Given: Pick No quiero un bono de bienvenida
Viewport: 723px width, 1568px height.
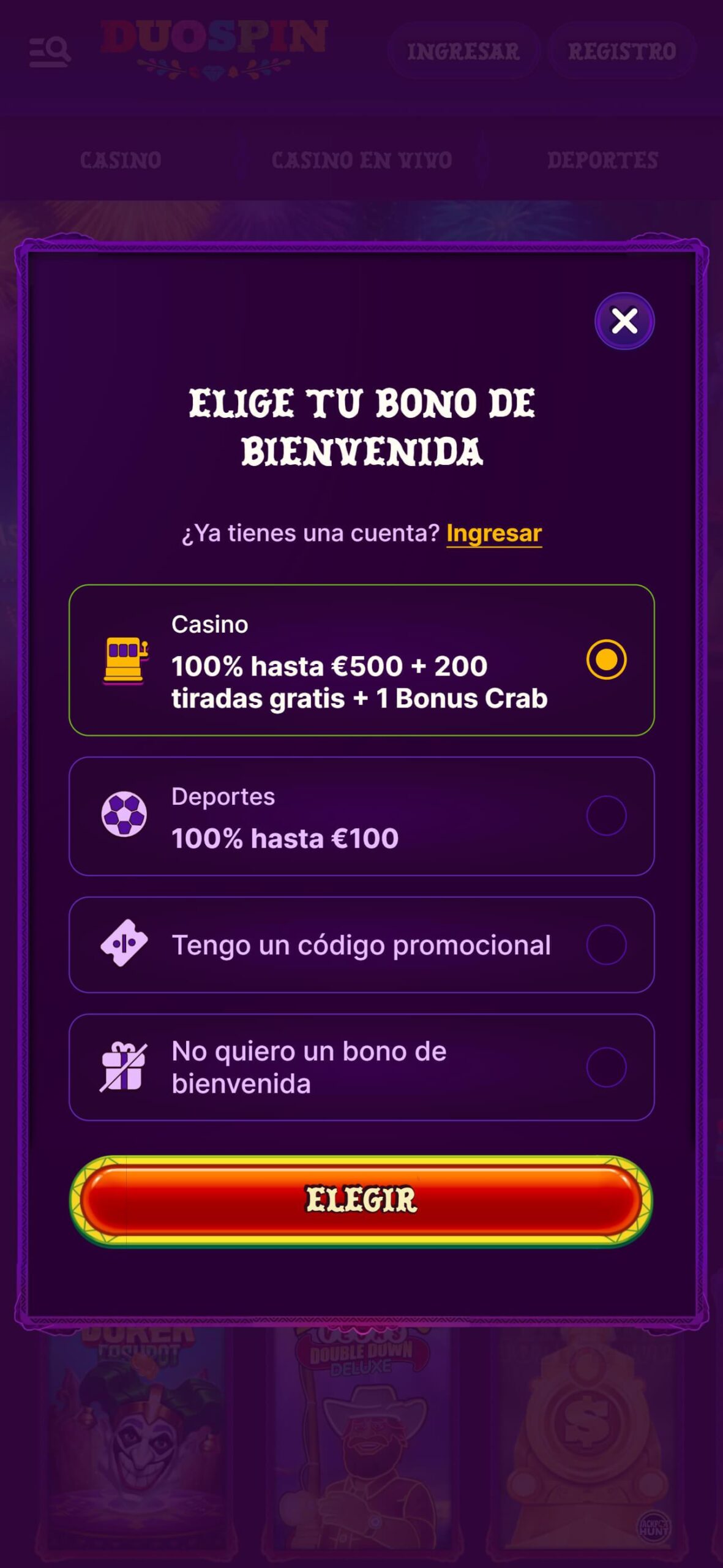Looking at the screenshot, I should click(605, 1067).
